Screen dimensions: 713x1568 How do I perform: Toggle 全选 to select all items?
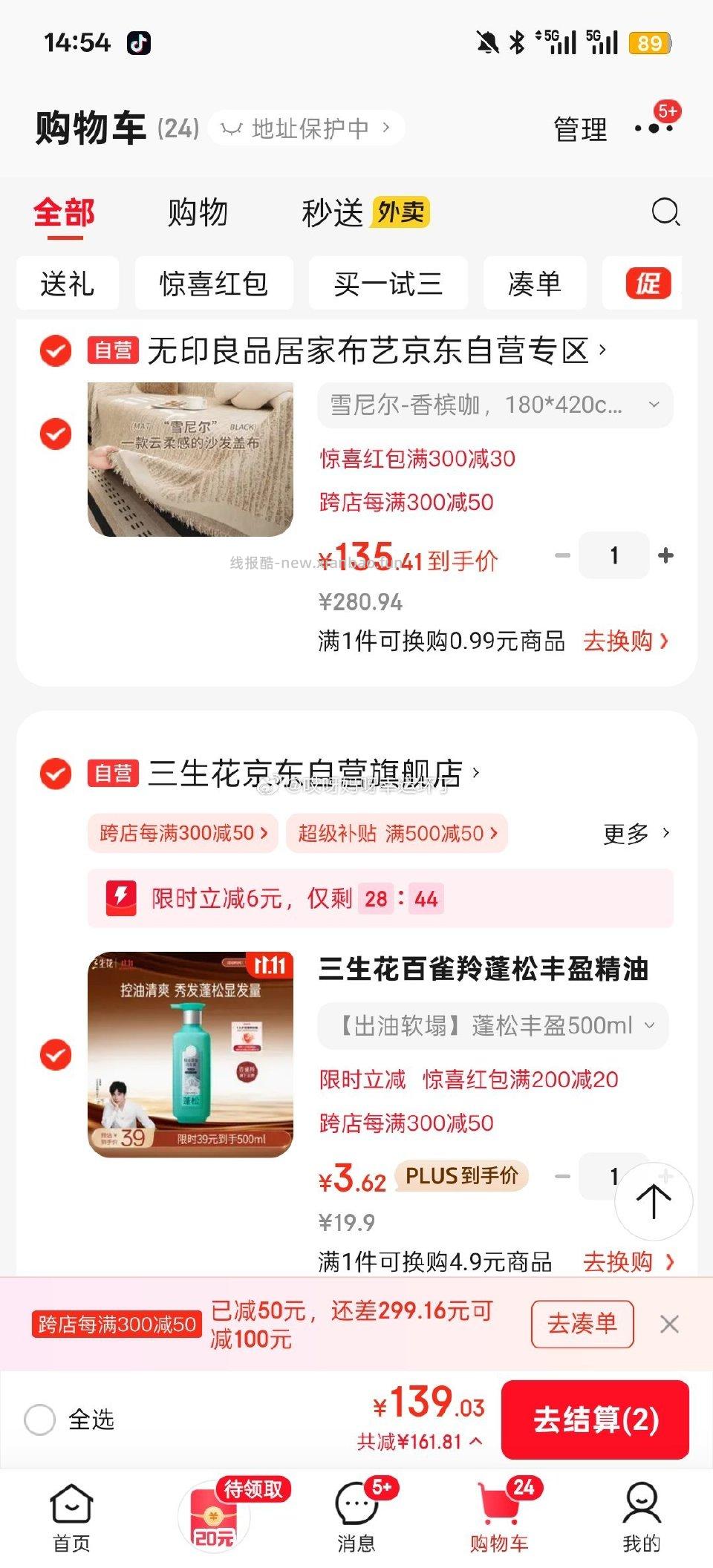pos(41,1419)
